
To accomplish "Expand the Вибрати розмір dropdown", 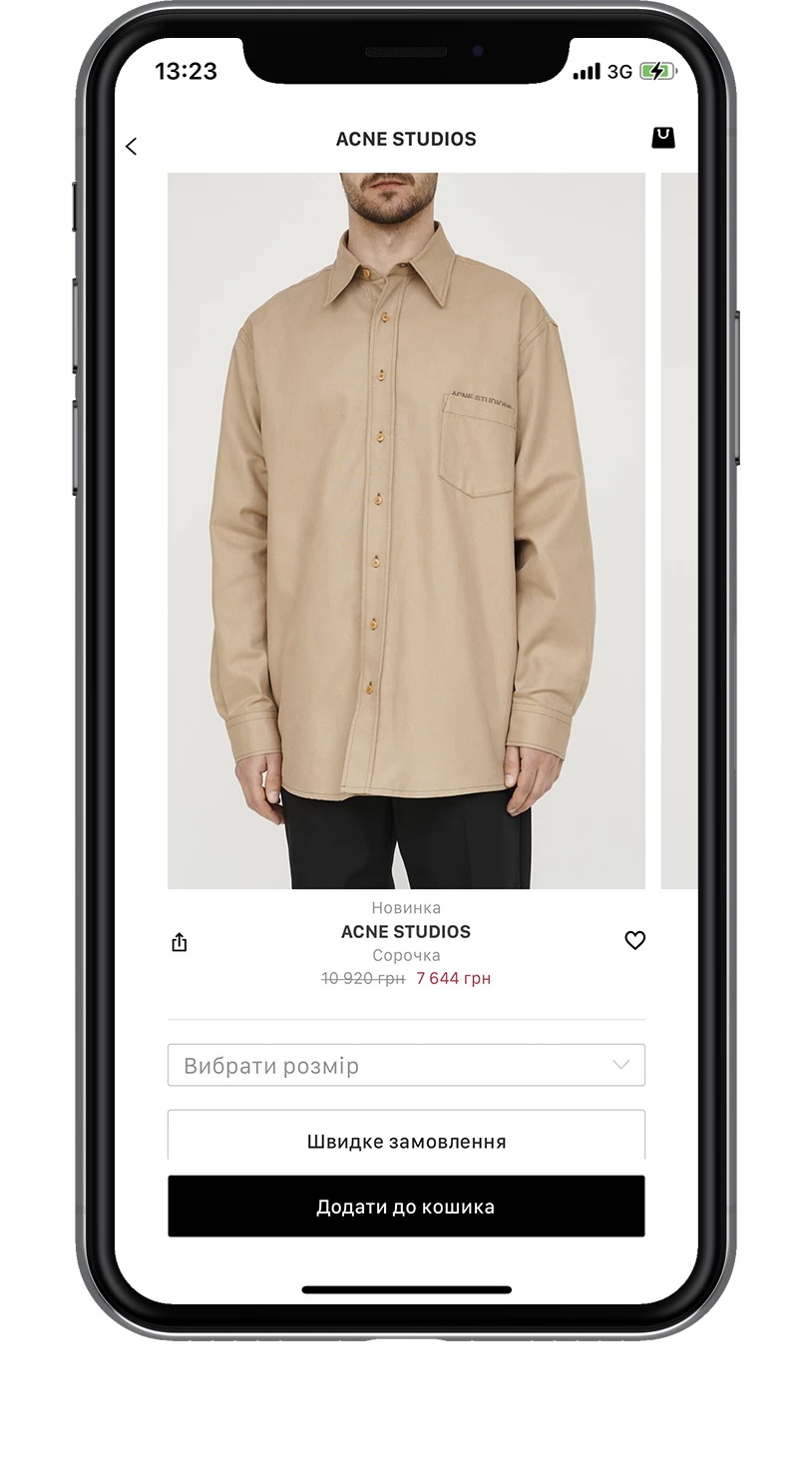I will [x=406, y=1065].
